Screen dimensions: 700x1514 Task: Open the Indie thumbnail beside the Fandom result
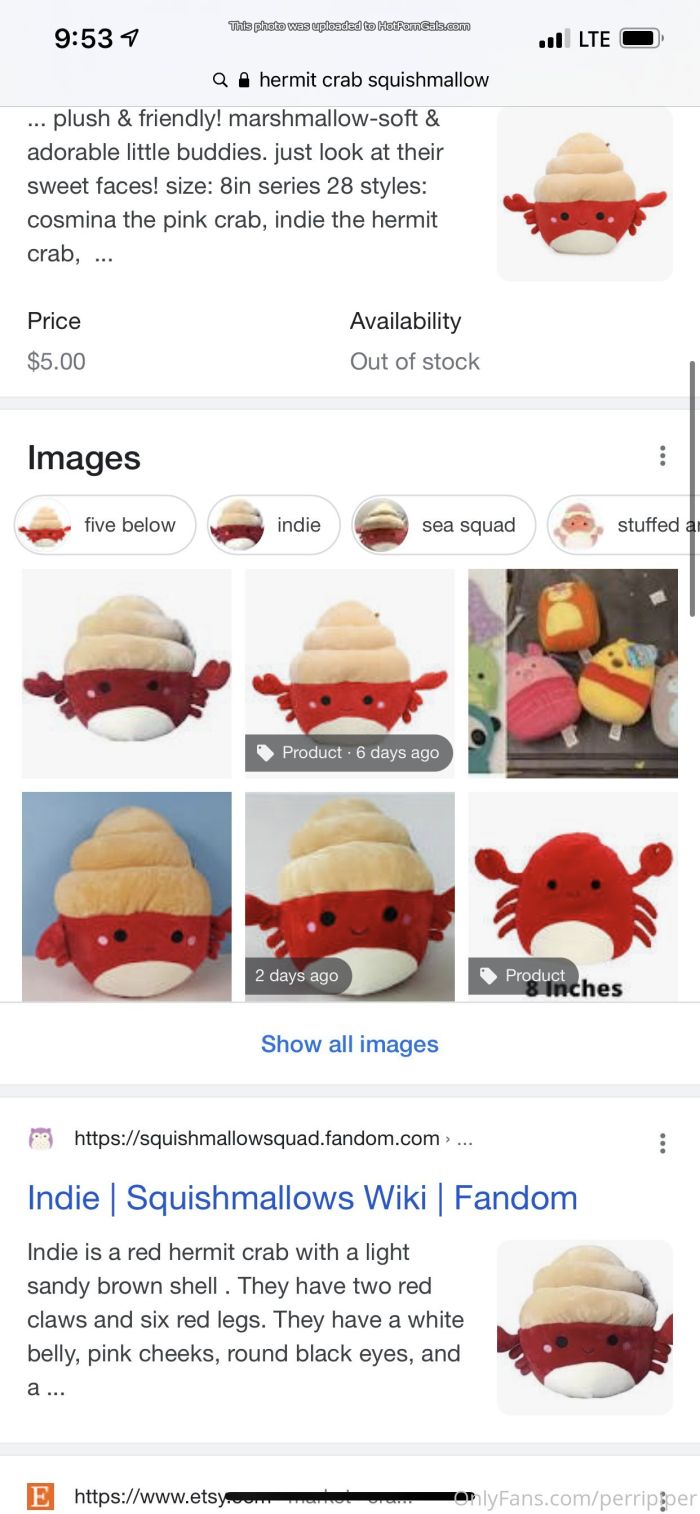tap(585, 1327)
